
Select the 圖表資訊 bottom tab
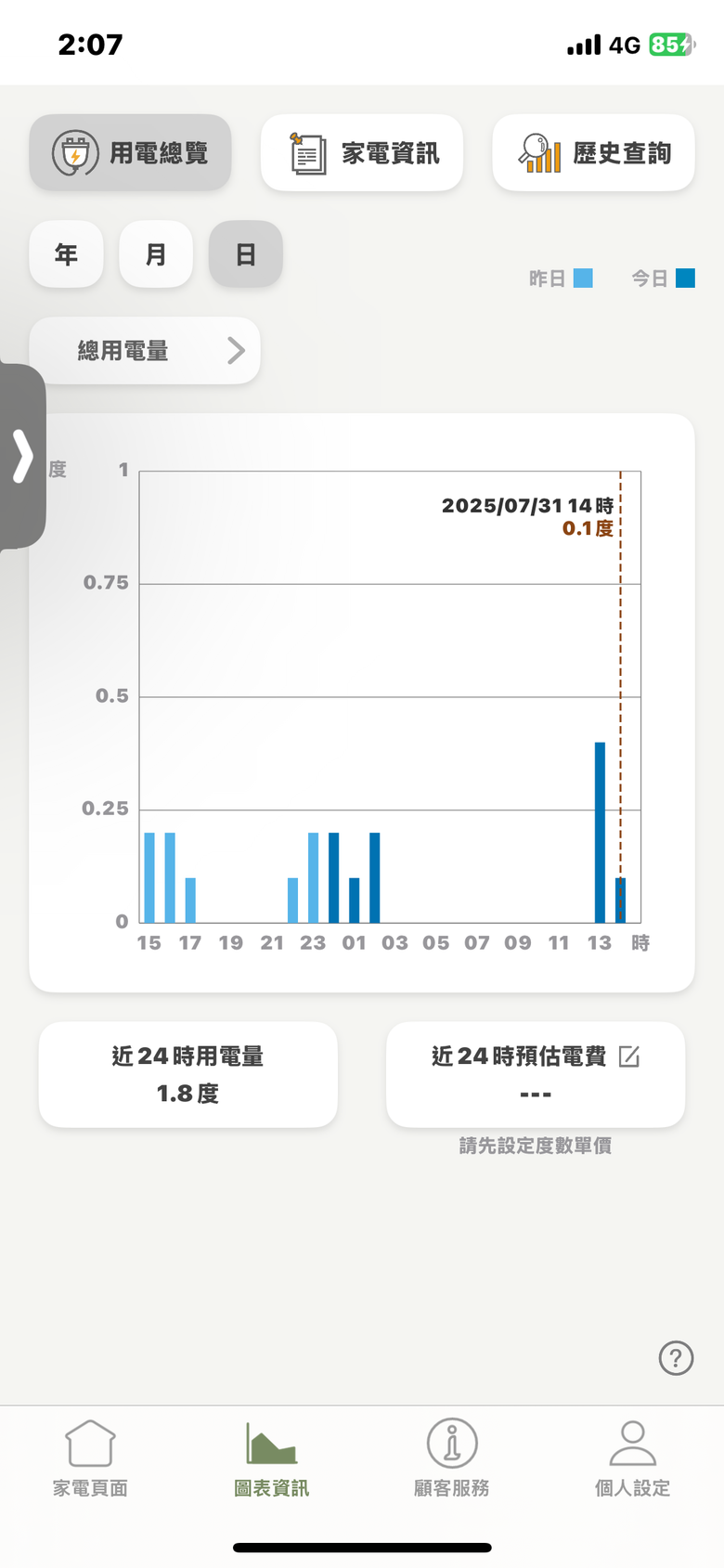coord(271,1458)
